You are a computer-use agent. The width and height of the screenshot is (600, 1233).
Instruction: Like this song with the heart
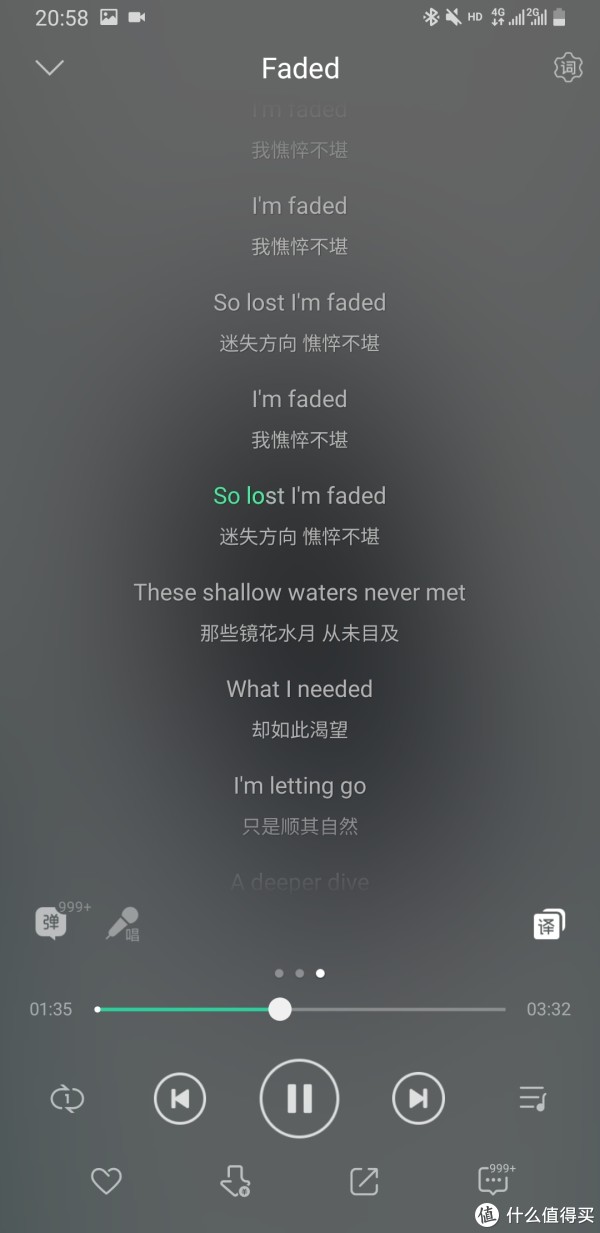pyautogui.click(x=106, y=1181)
